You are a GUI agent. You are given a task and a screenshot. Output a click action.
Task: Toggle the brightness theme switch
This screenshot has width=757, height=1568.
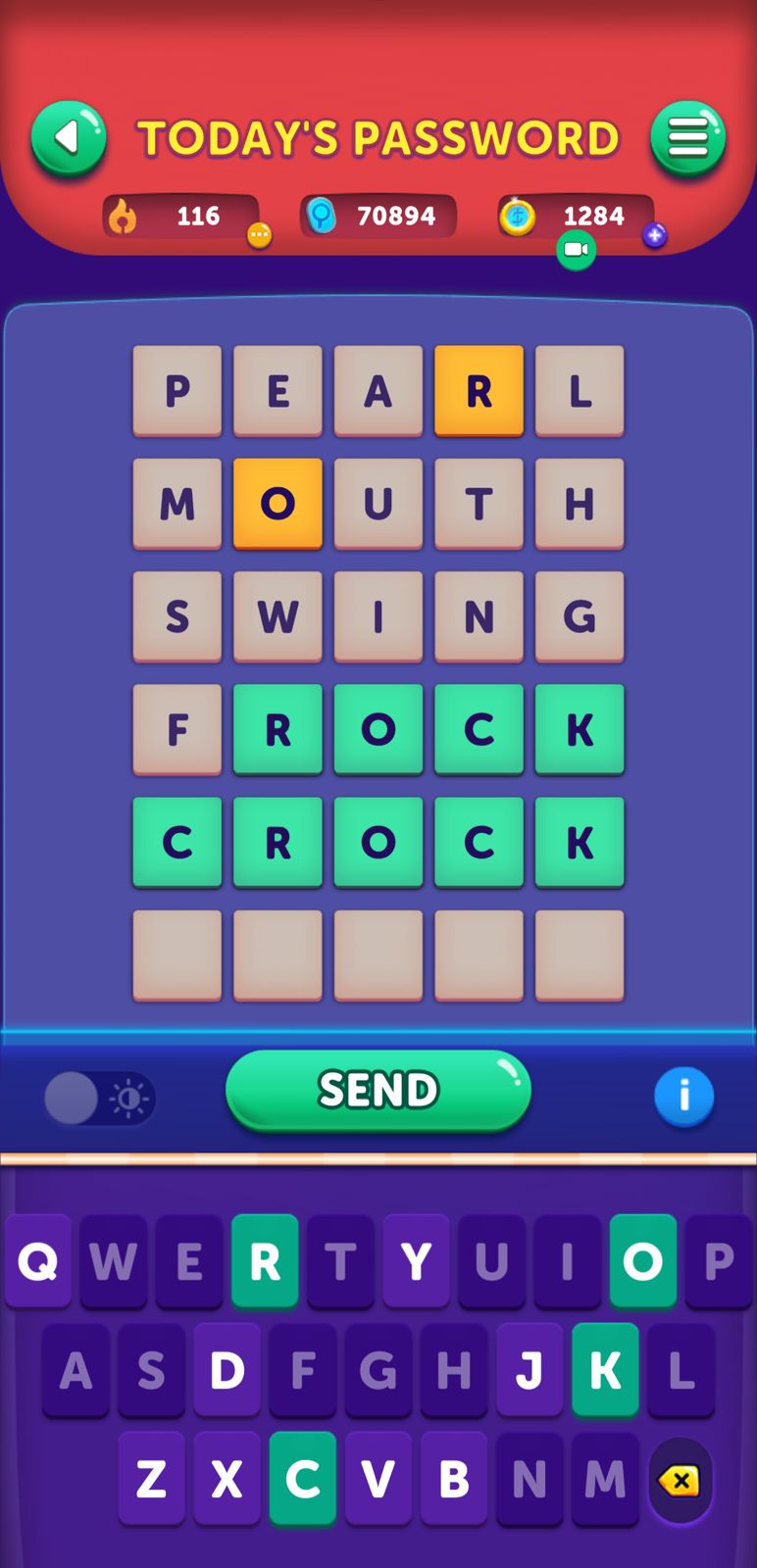tap(99, 1098)
